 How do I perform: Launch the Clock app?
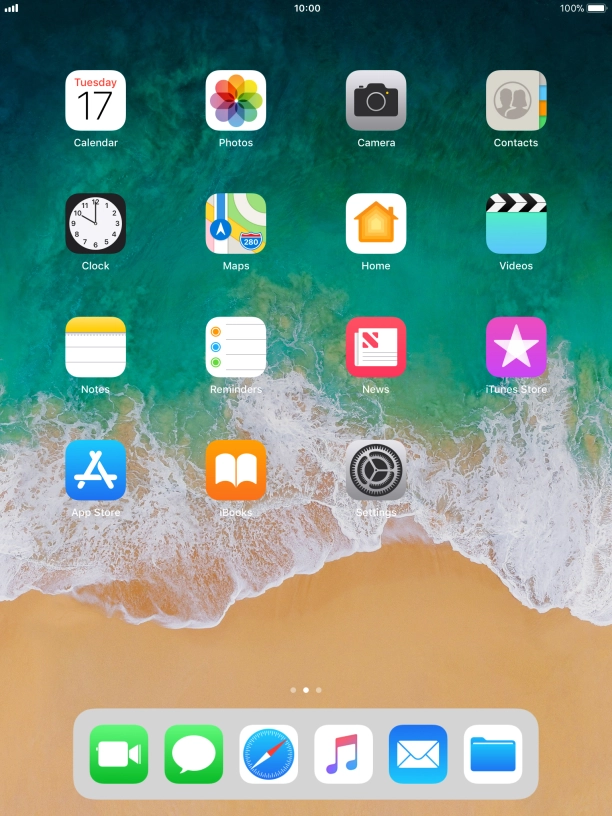(x=96, y=223)
